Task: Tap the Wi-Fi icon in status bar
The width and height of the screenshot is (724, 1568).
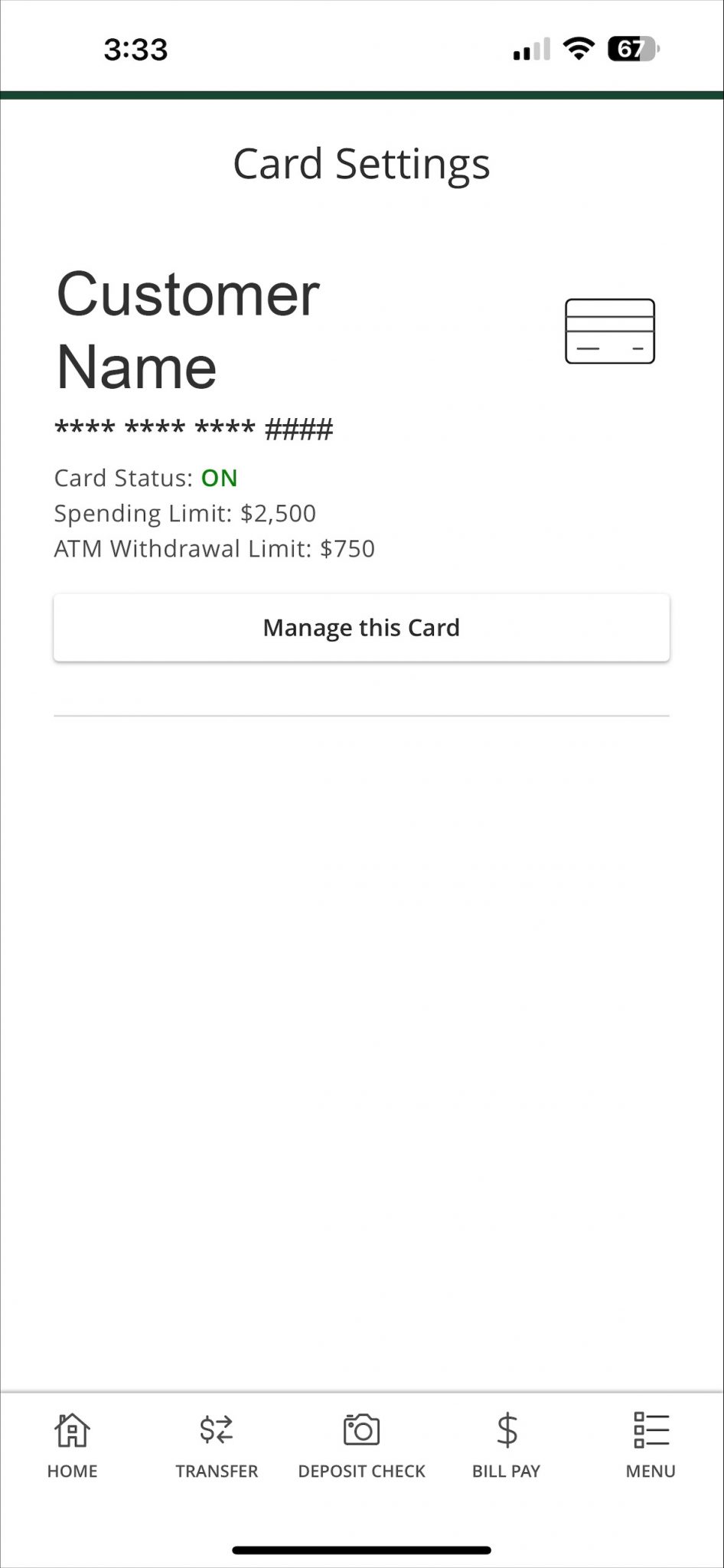Action: 578,47
